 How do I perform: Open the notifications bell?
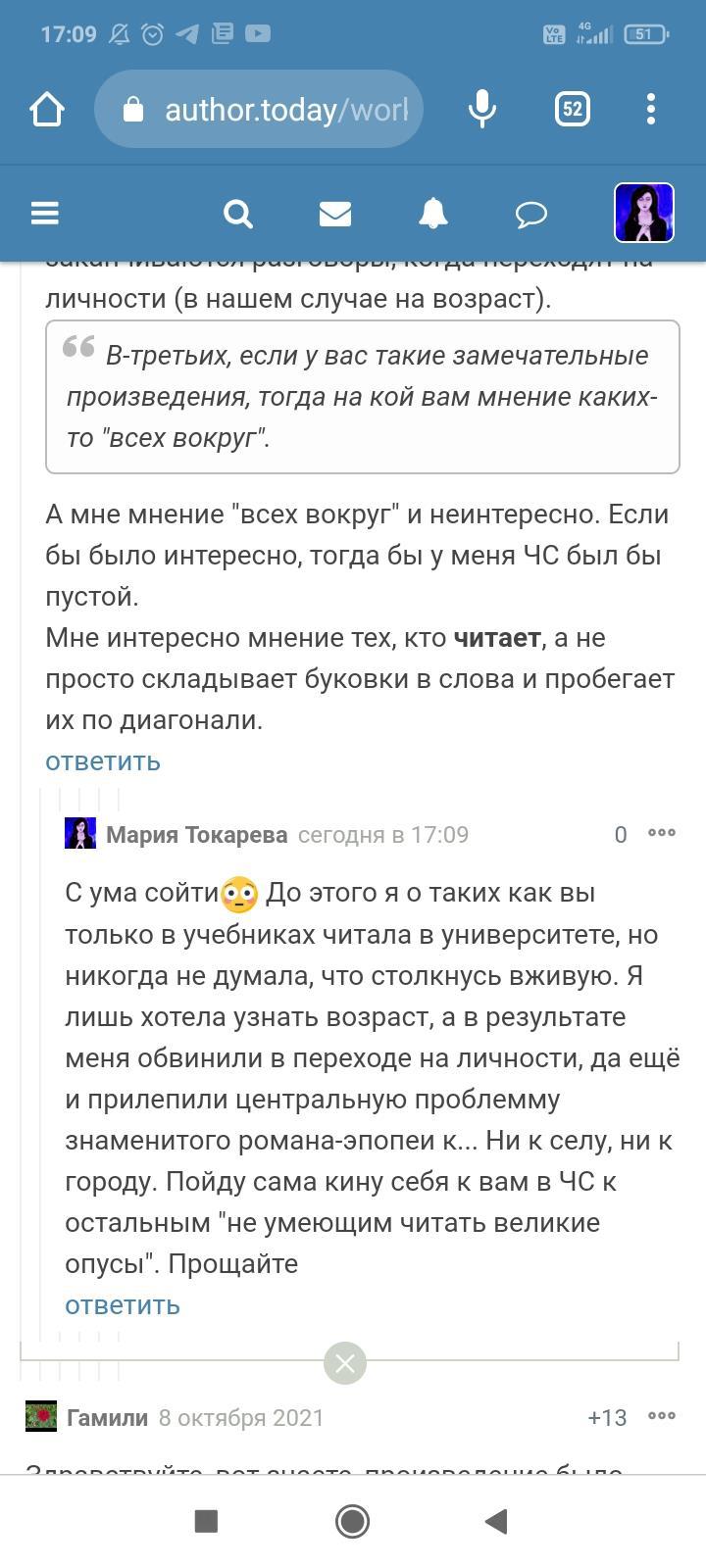tap(432, 213)
